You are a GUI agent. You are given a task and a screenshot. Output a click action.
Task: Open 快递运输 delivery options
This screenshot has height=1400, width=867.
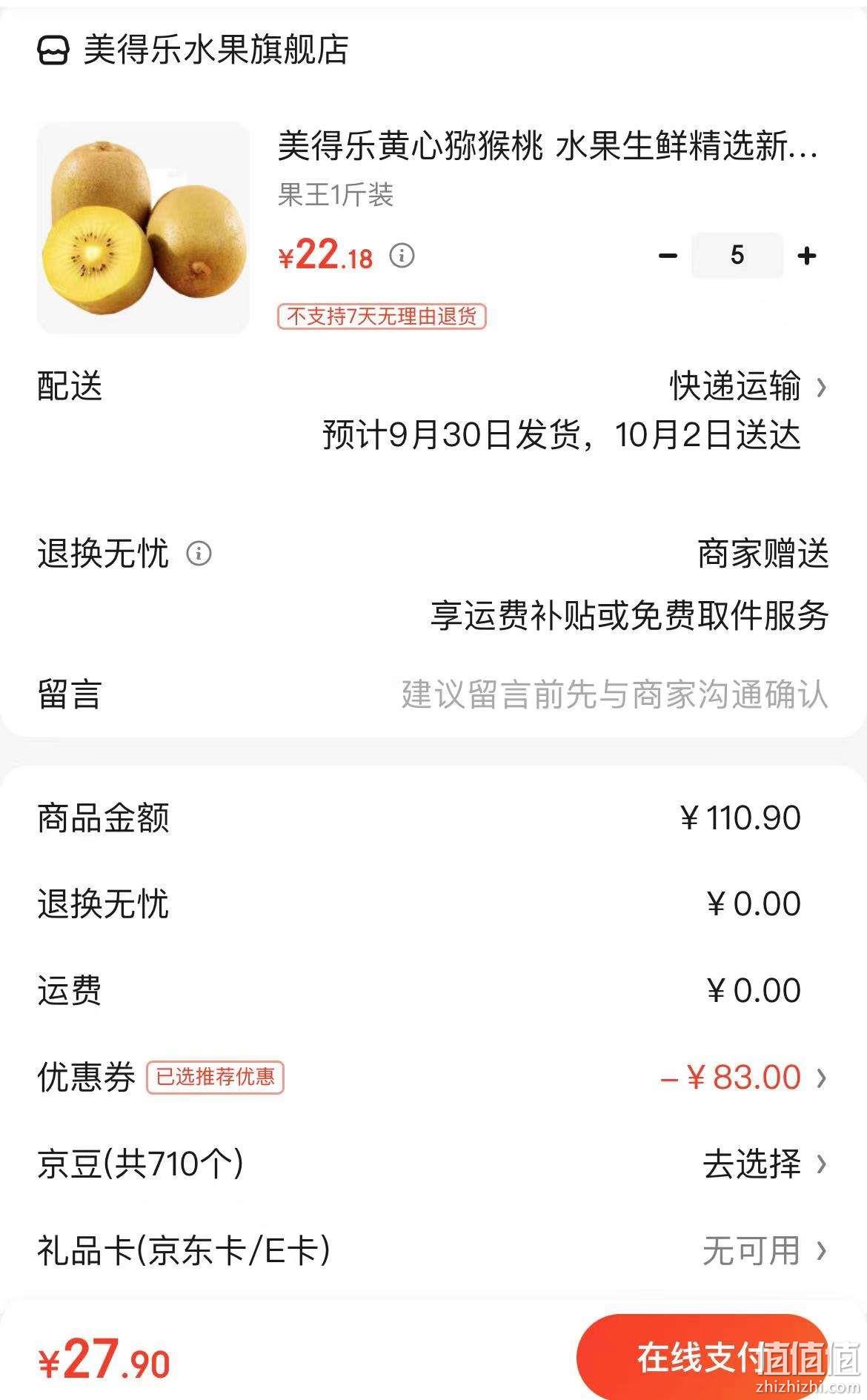click(748, 386)
